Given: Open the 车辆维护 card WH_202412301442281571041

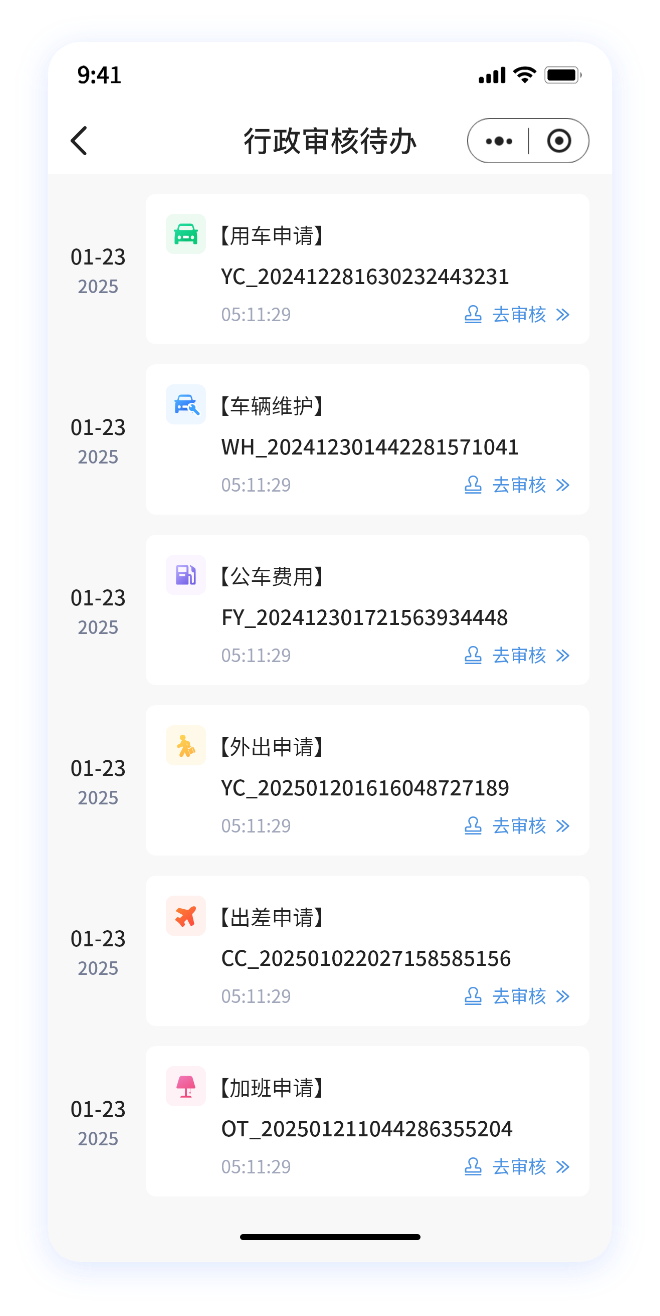Looking at the screenshot, I should 369,447.
